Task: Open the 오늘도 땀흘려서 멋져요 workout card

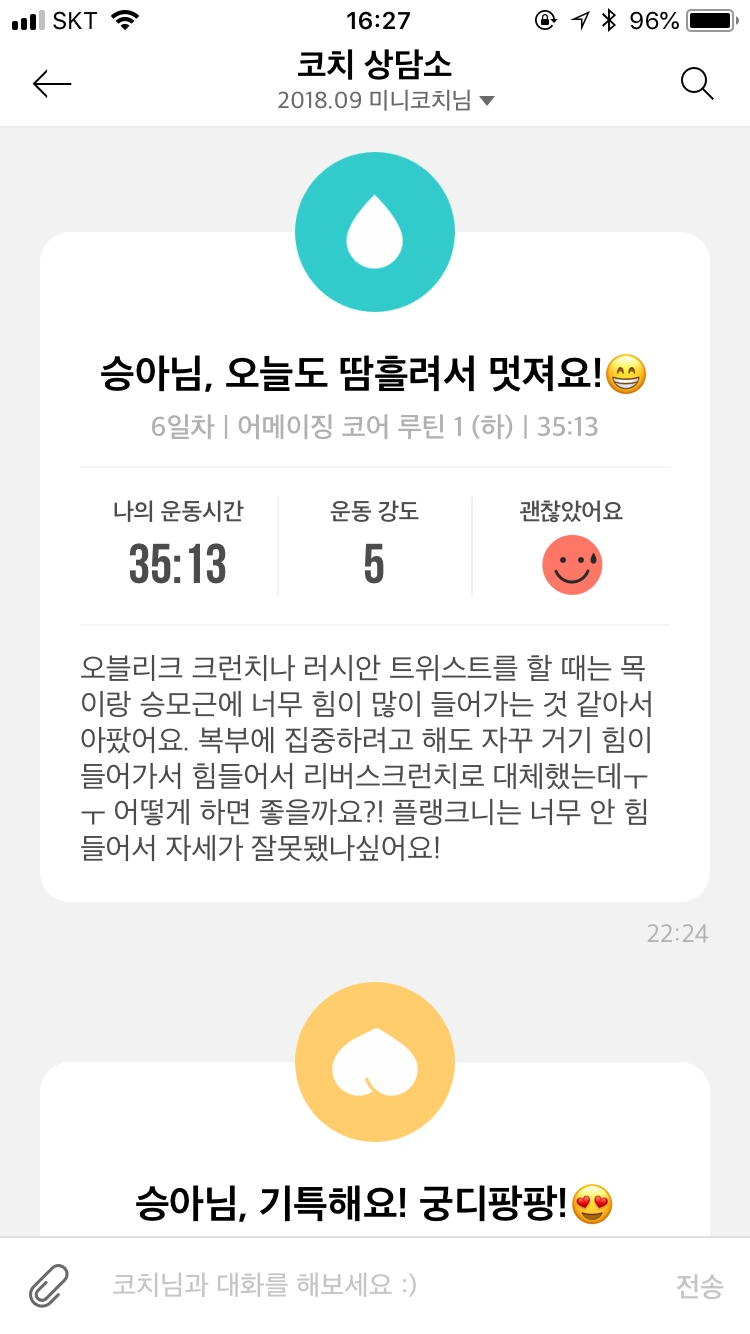Action: [375, 567]
